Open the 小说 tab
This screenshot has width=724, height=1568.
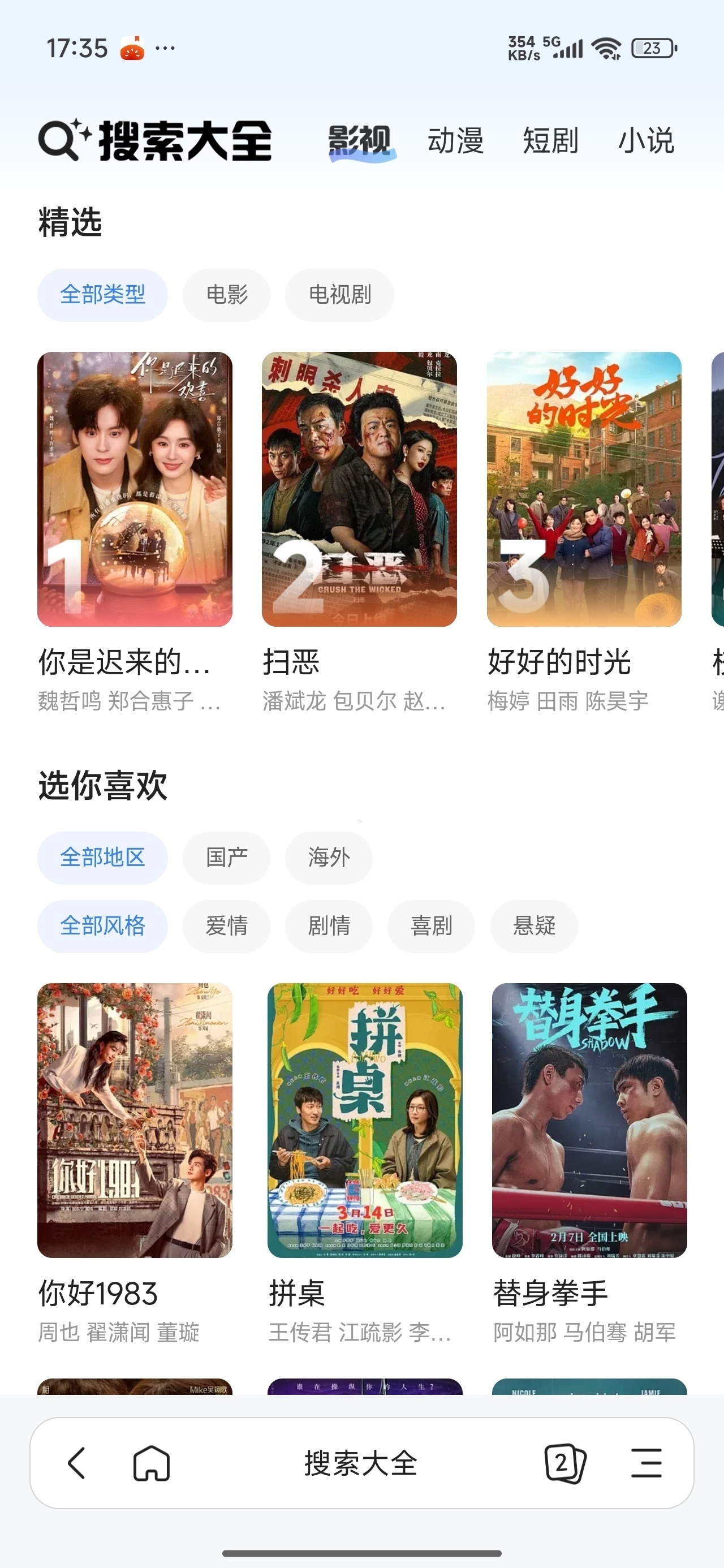[x=646, y=141]
